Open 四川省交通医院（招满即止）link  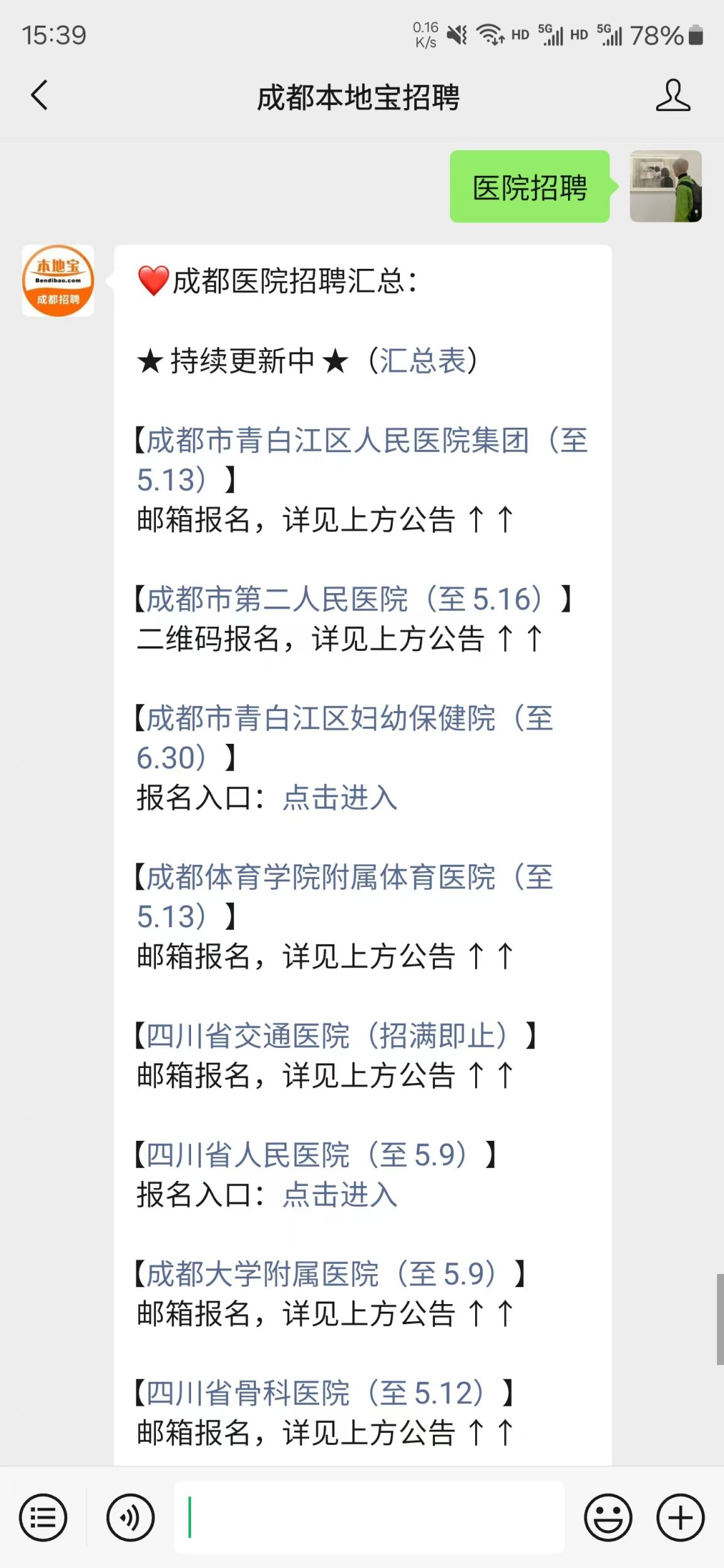pos(327,1035)
